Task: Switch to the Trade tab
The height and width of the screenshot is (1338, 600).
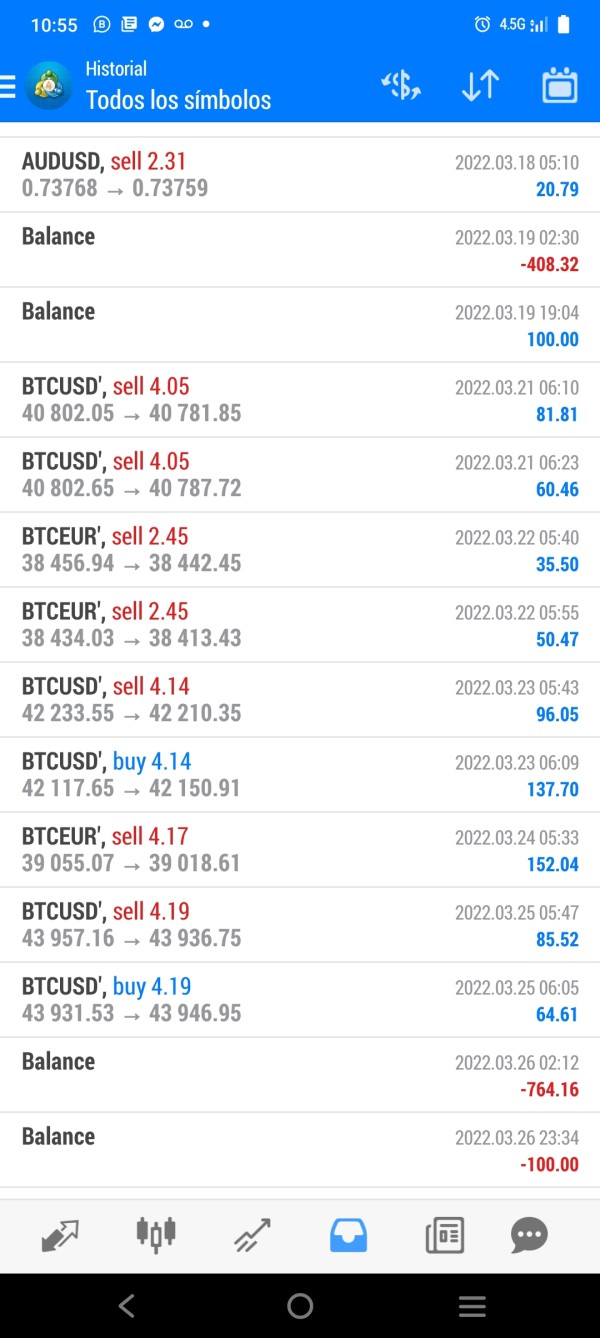Action: (253, 1235)
